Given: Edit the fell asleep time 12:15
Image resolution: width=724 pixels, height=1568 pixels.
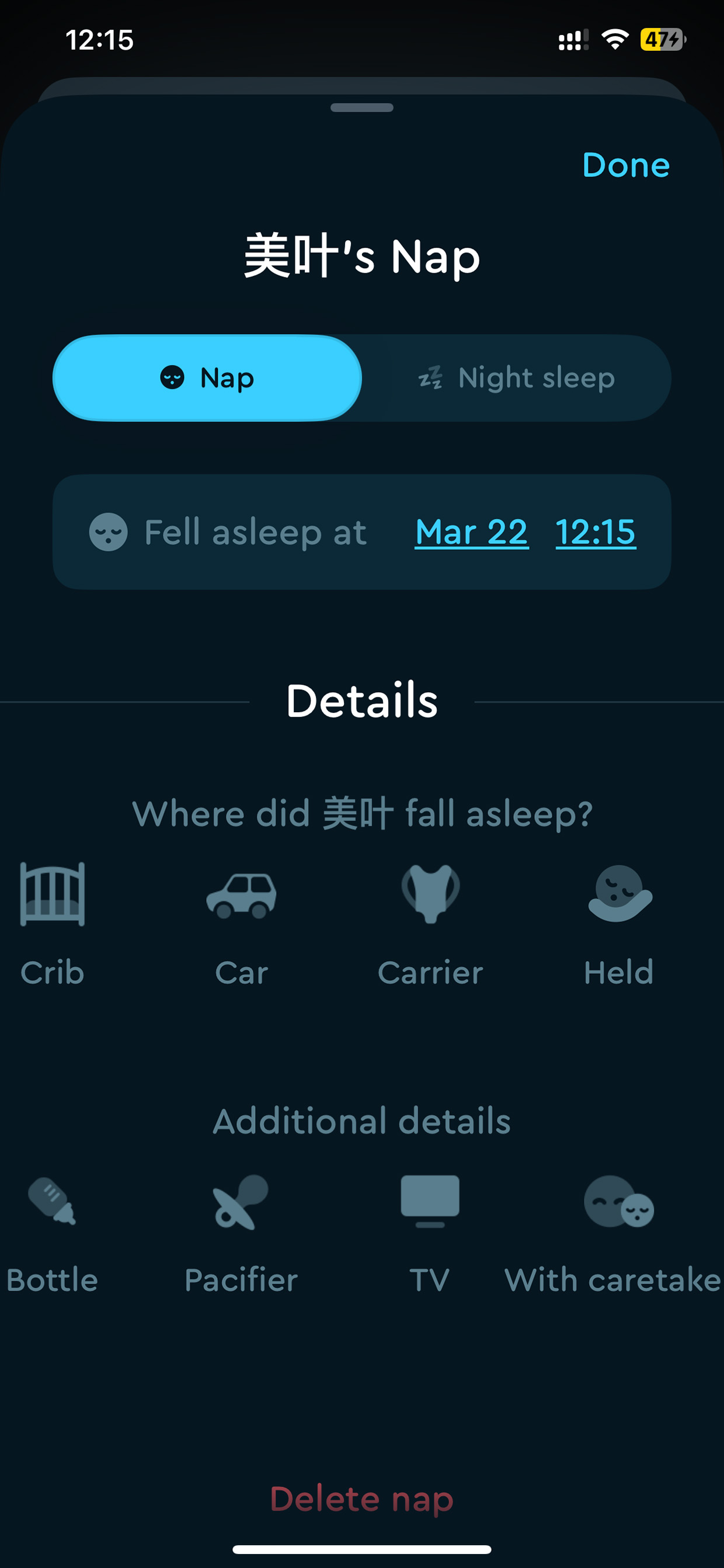Looking at the screenshot, I should click(595, 533).
